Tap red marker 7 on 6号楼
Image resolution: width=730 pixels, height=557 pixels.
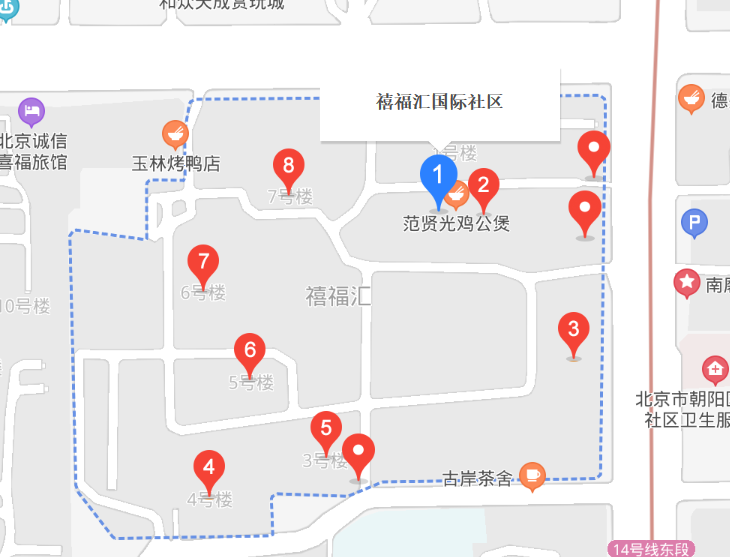pos(203,264)
